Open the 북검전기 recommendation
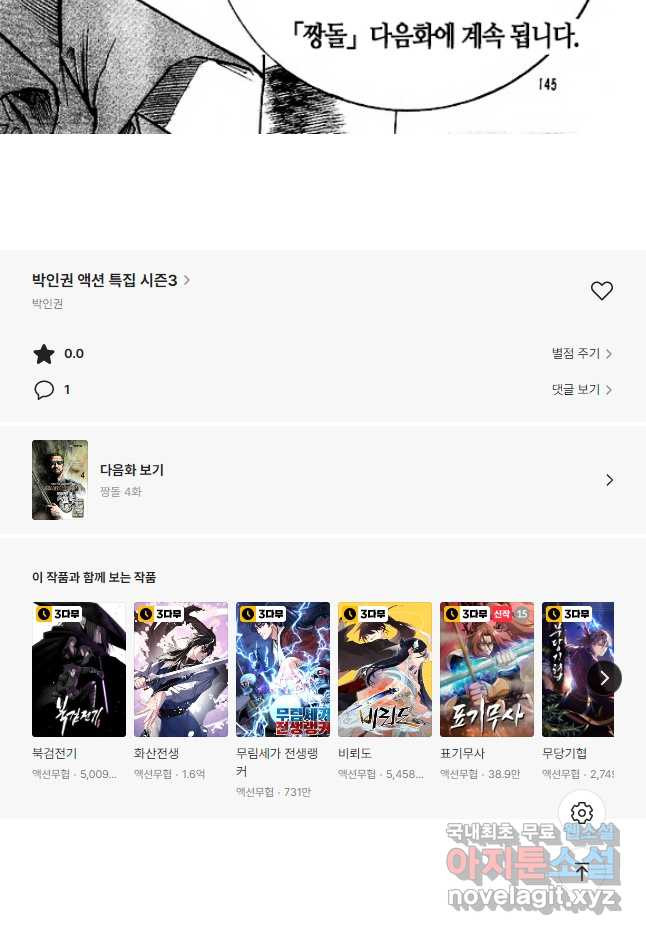Viewport: 646px width, 935px height. point(79,670)
